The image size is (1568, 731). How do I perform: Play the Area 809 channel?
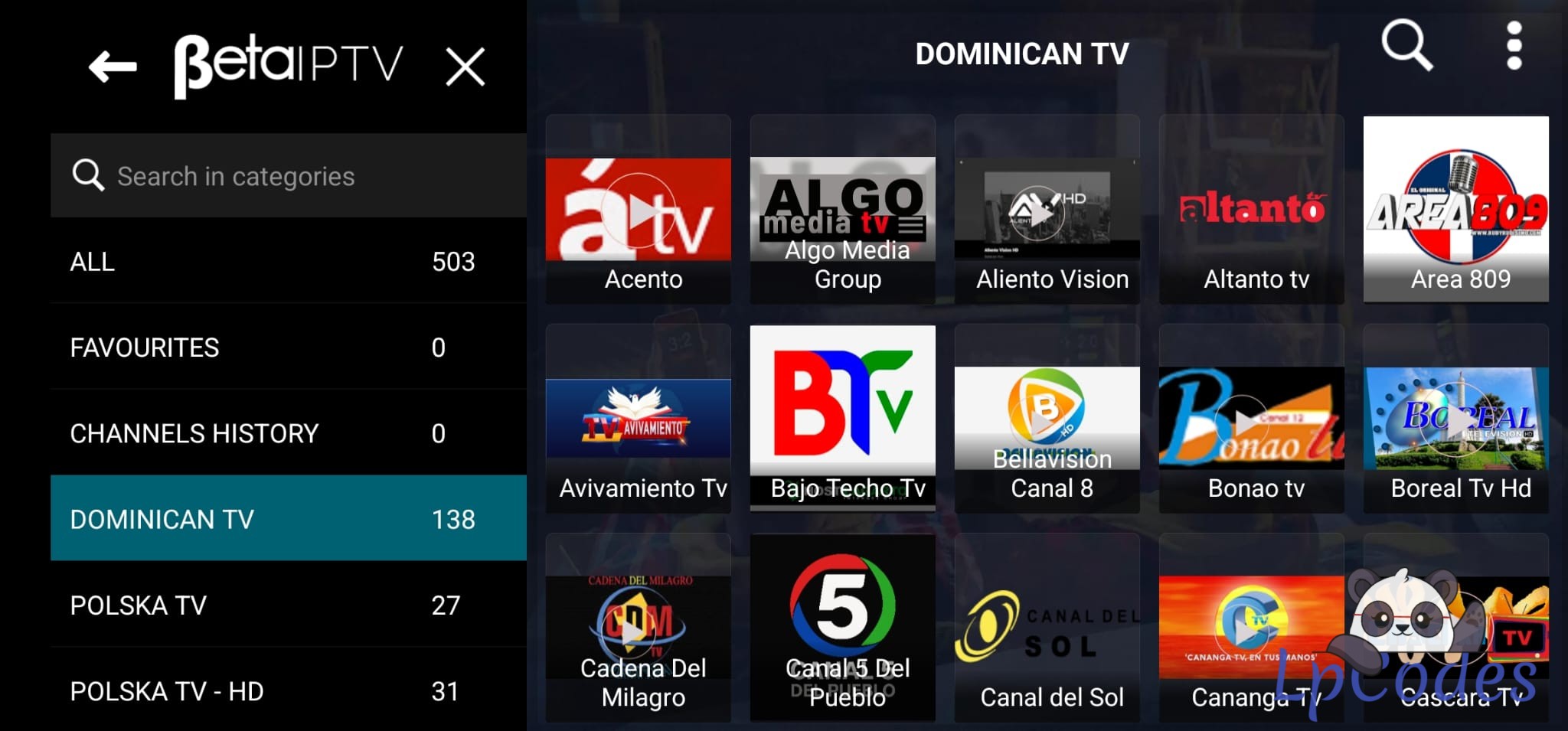tap(1455, 210)
